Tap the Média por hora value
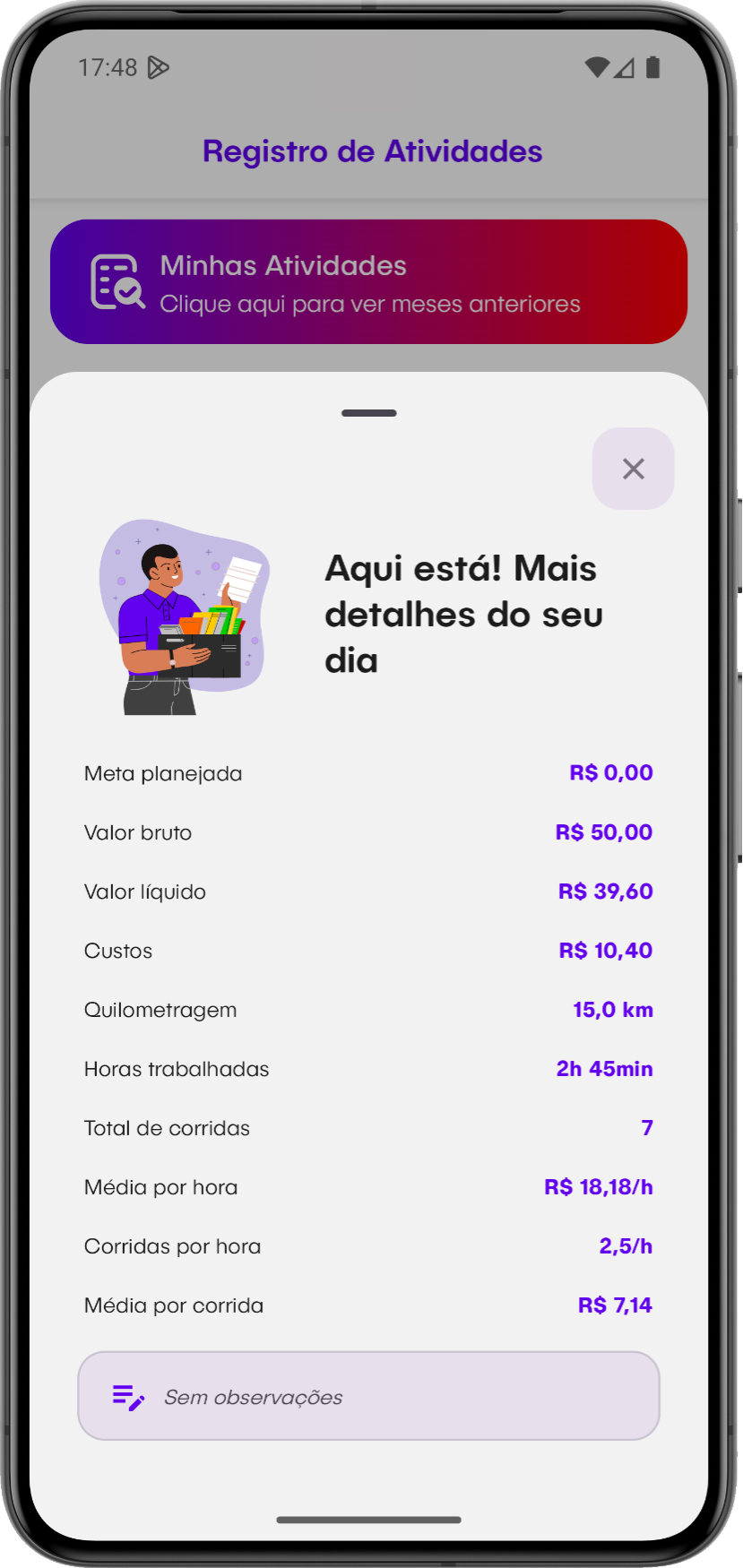Image resolution: width=743 pixels, height=1568 pixels. point(597,1186)
